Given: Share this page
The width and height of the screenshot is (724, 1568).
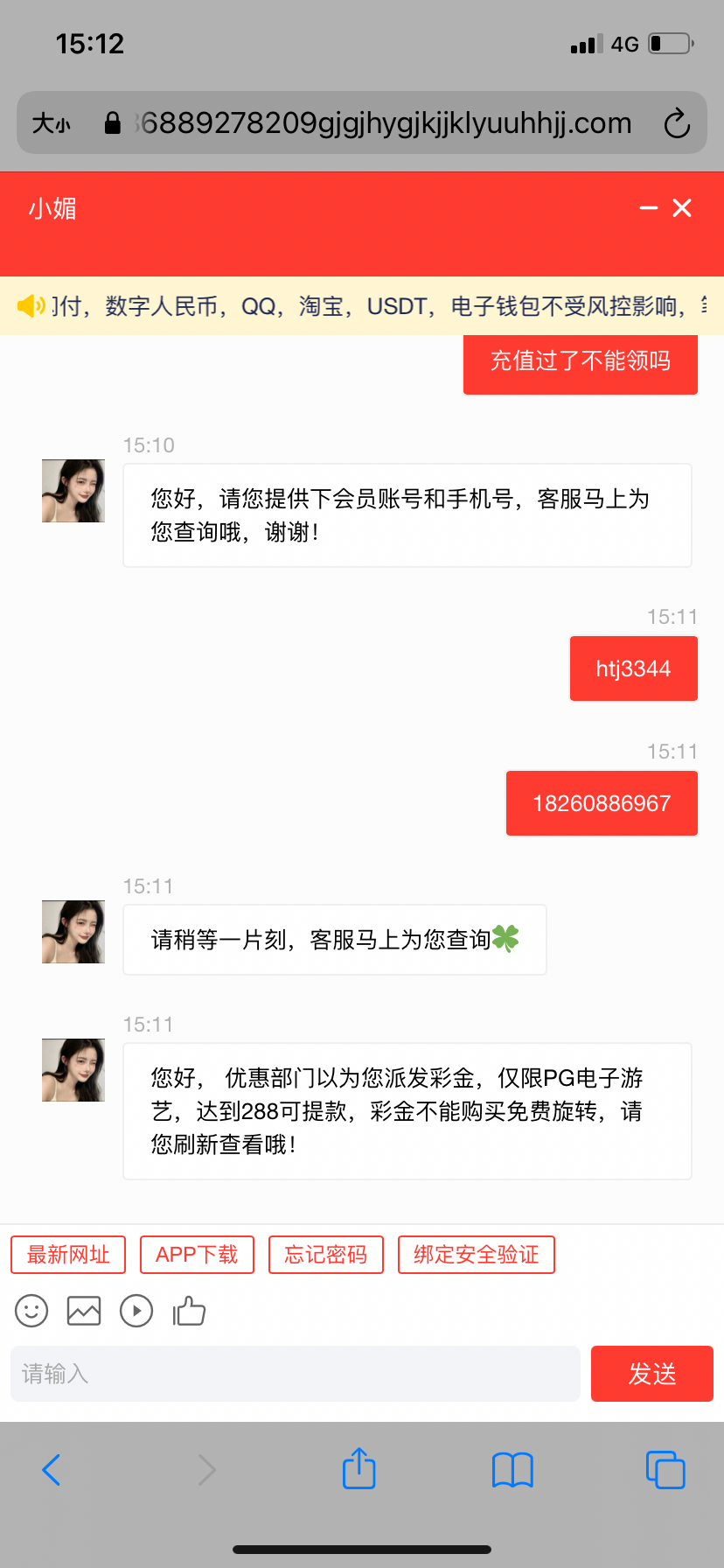Looking at the screenshot, I should [359, 1468].
